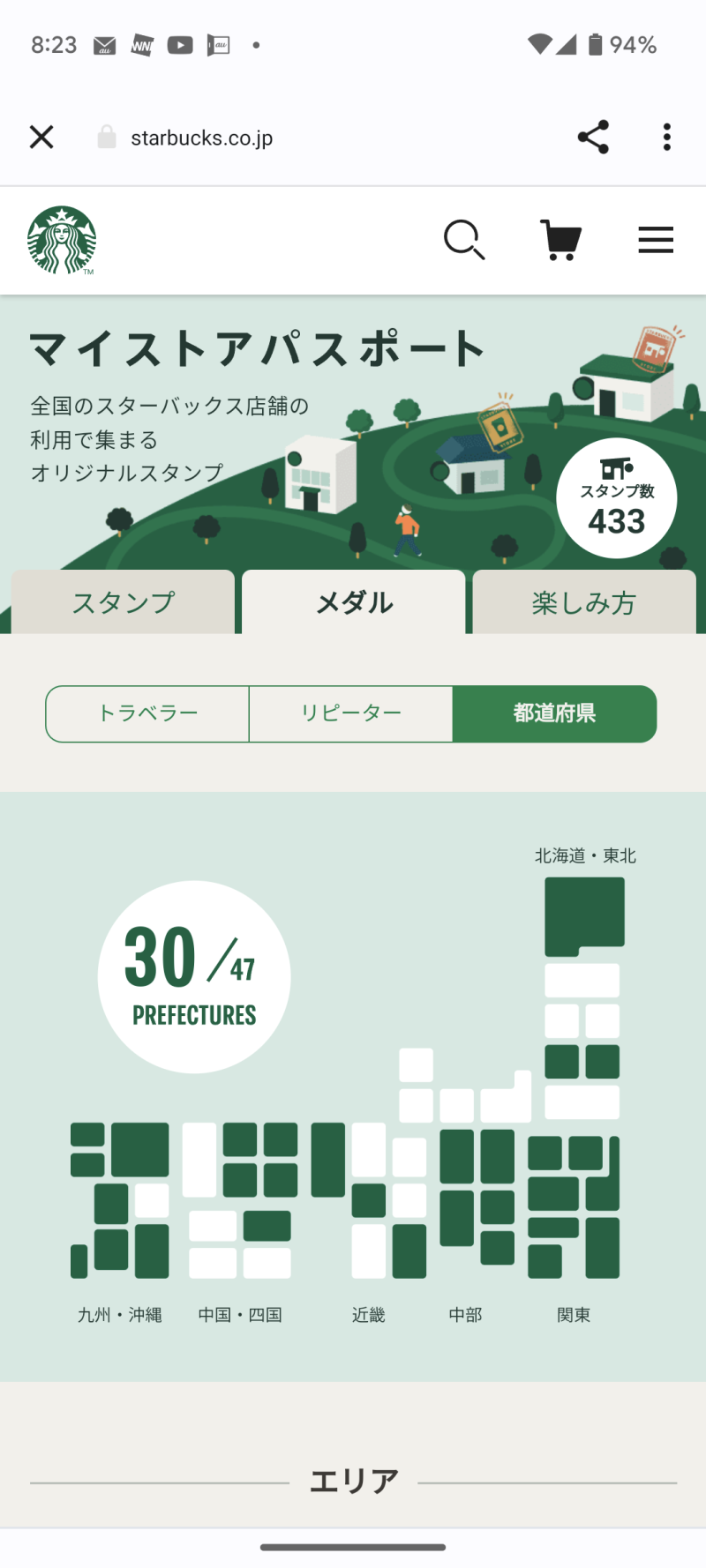Open the hamburger navigation menu

(x=656, y=240)
